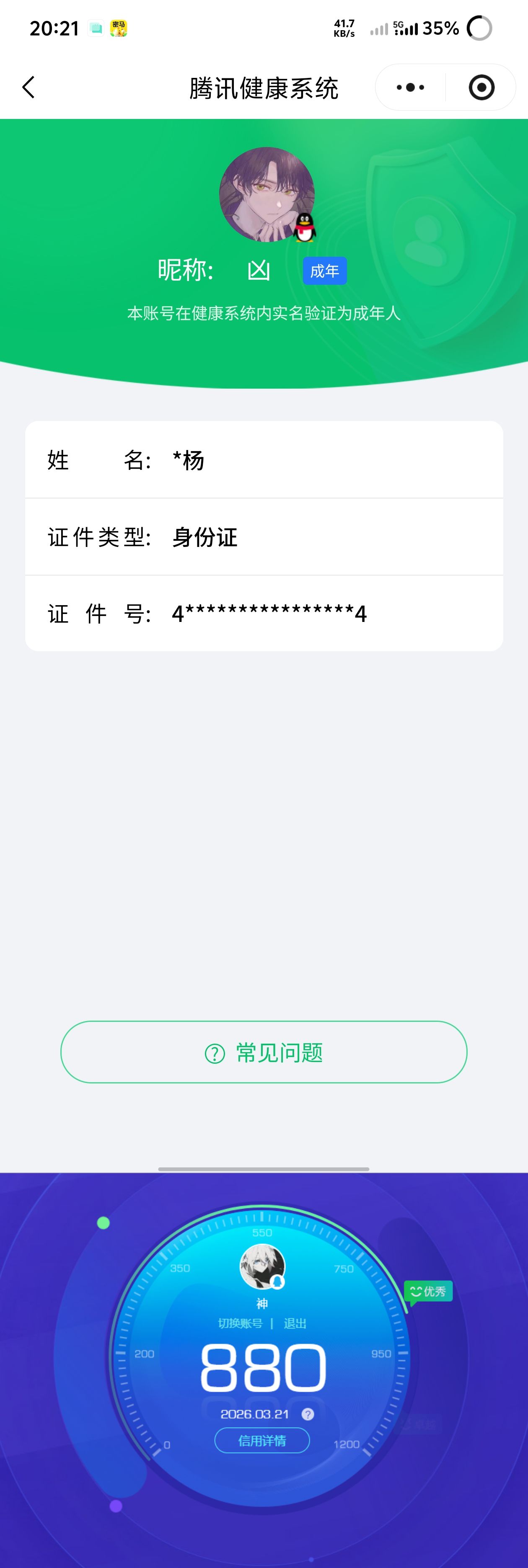Tap the circular mini-program capsule button
Viewport: 528px width, 1568px height.
click(481, 87)
